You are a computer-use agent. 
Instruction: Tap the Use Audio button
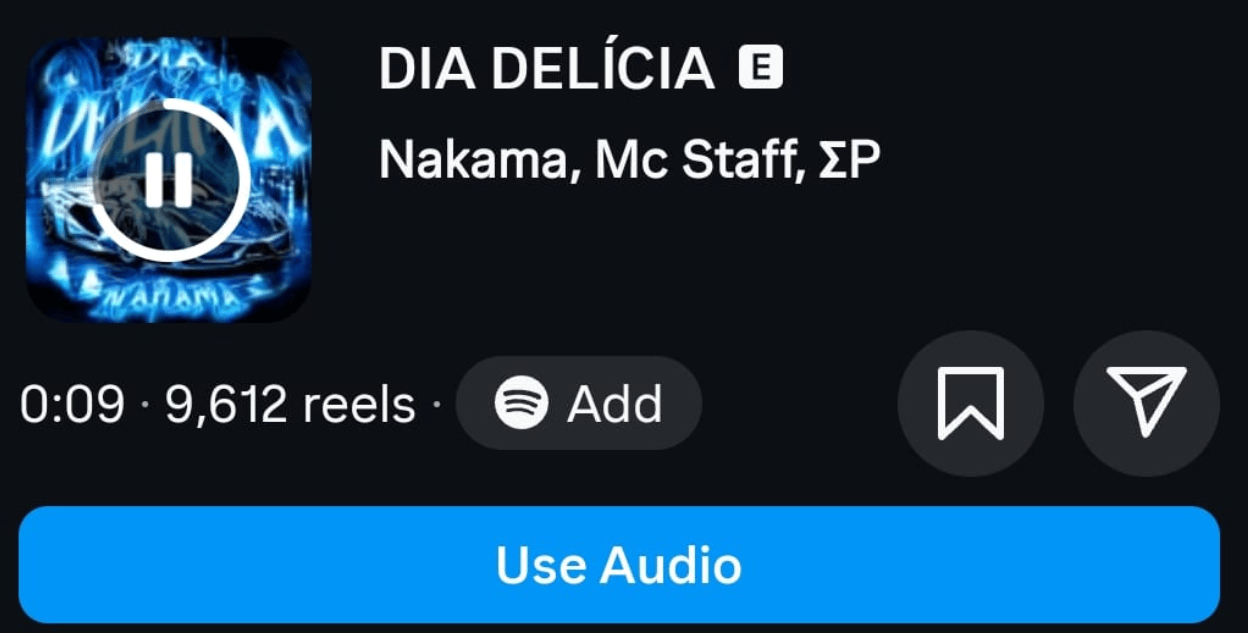point(619,565)
